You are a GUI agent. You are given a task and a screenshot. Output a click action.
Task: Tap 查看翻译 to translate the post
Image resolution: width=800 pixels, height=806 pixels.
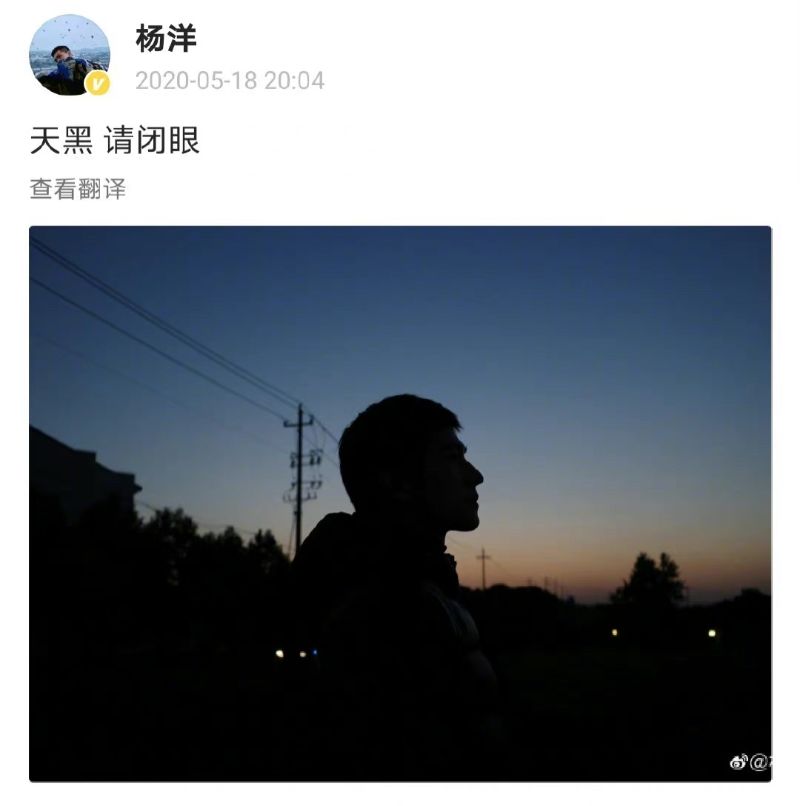pos(78,189)
